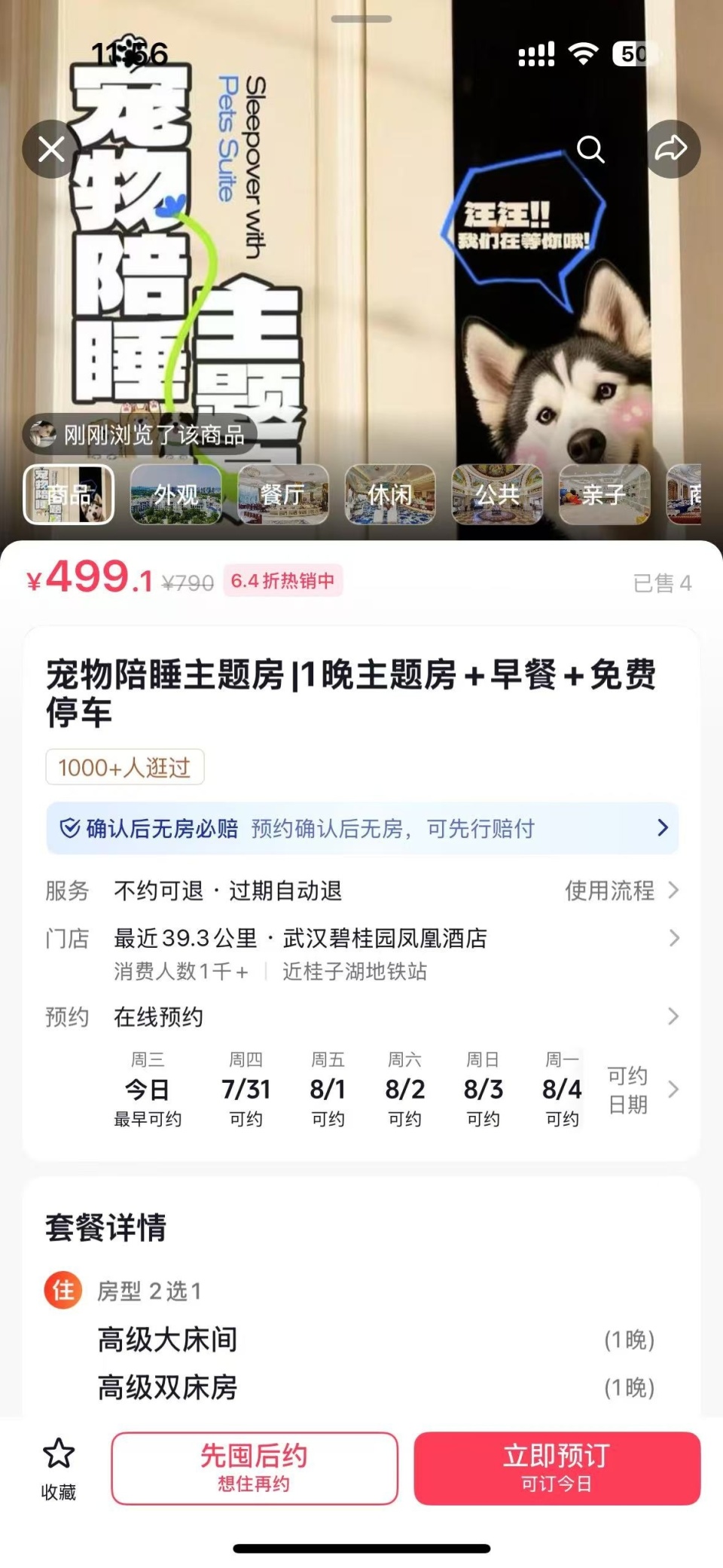This screenshot has height=1568, width=723.
Task: Tap the avatar icon in the browsing notice bubble
Action: click(x=43, y=433)
